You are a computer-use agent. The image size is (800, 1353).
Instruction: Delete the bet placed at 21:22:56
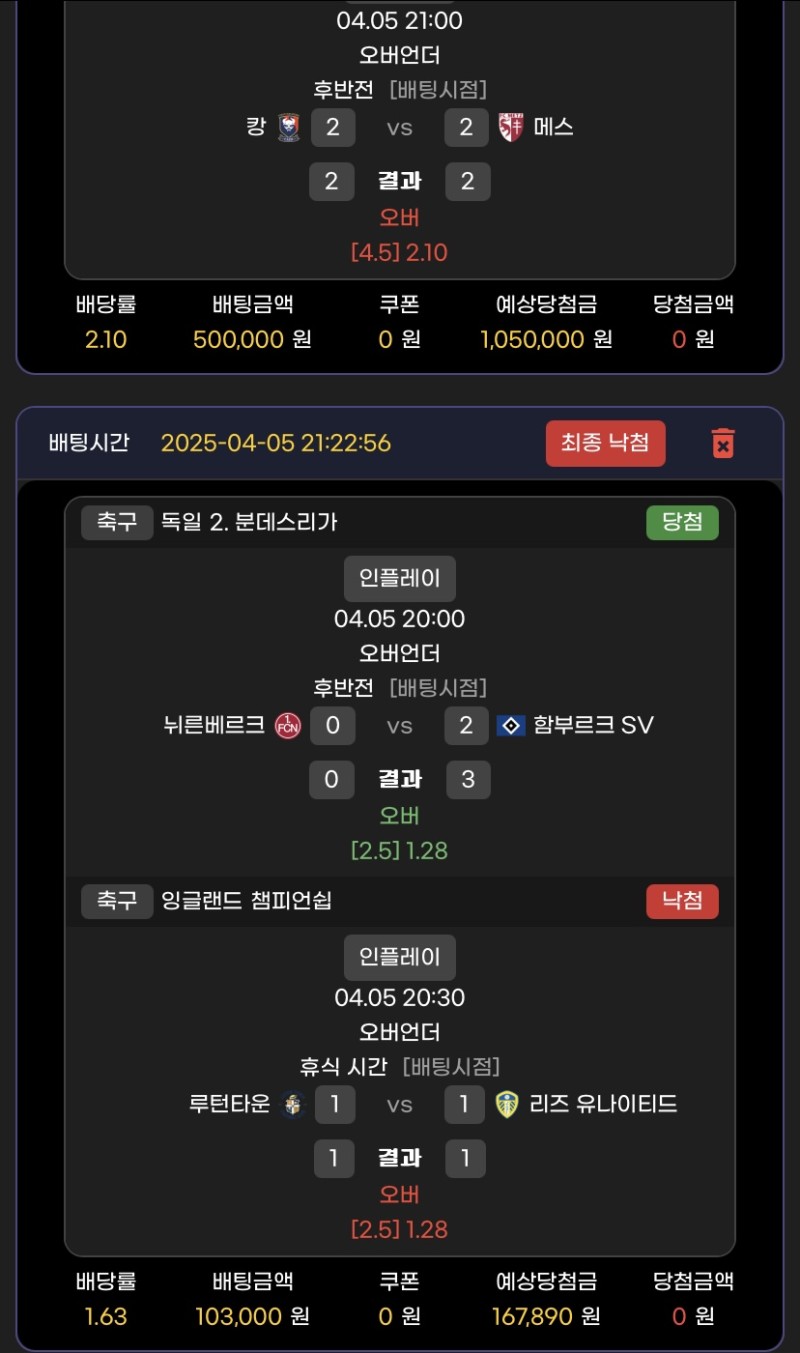click(722, 443)
